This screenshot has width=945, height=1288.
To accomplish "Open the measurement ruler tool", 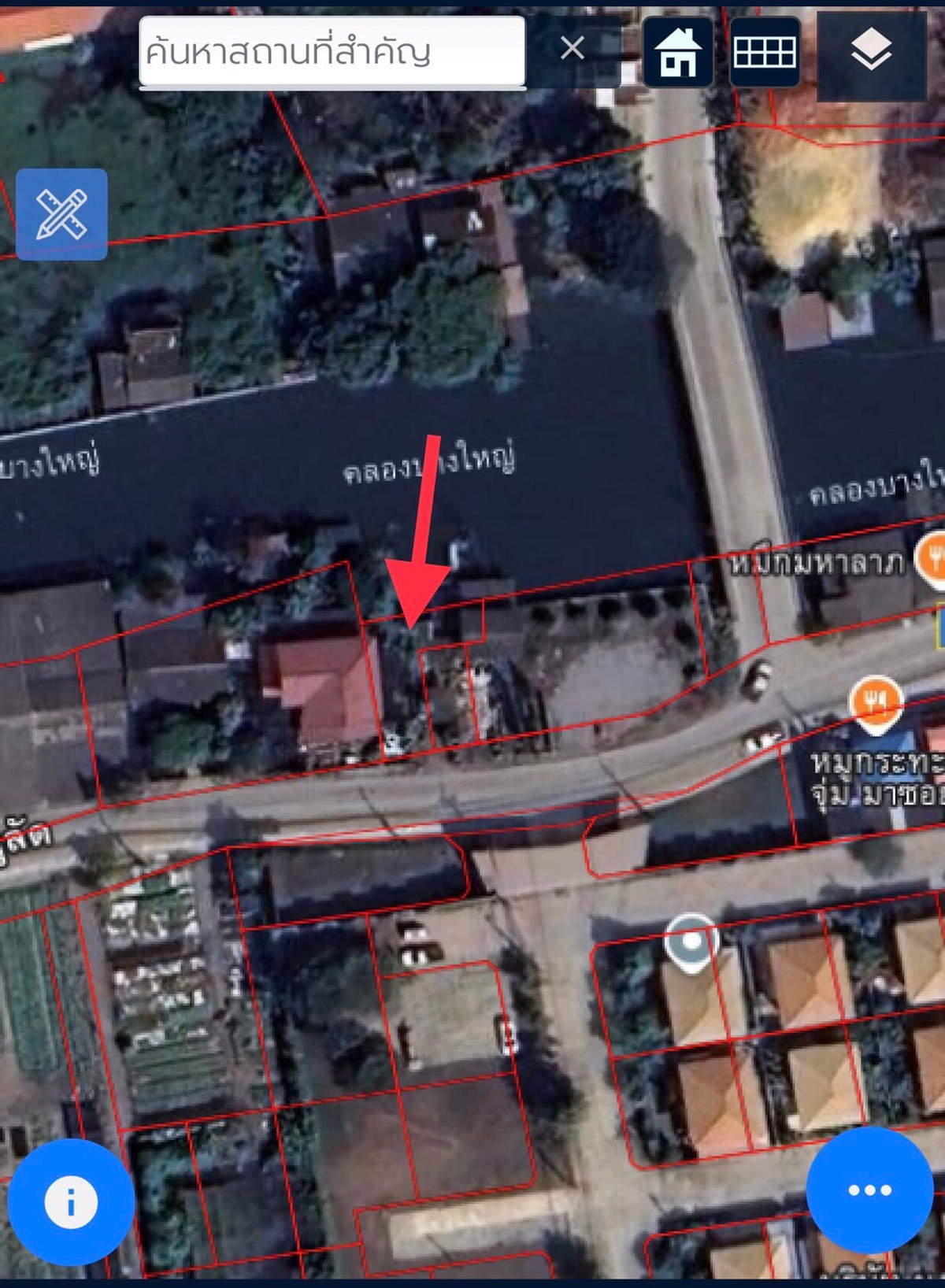I will coord(61,214).
